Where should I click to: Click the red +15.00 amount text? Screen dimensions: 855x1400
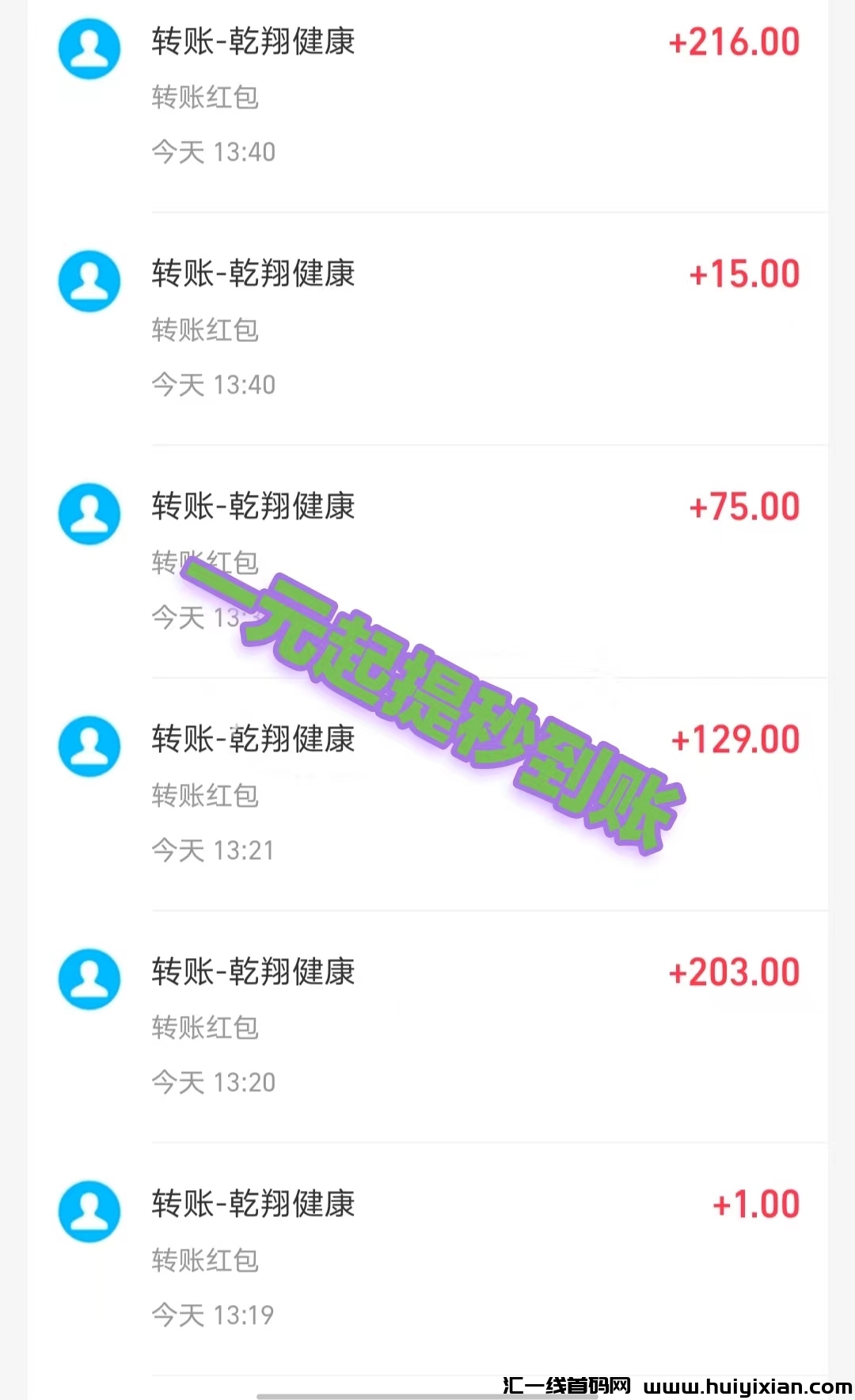coord(745,273)
